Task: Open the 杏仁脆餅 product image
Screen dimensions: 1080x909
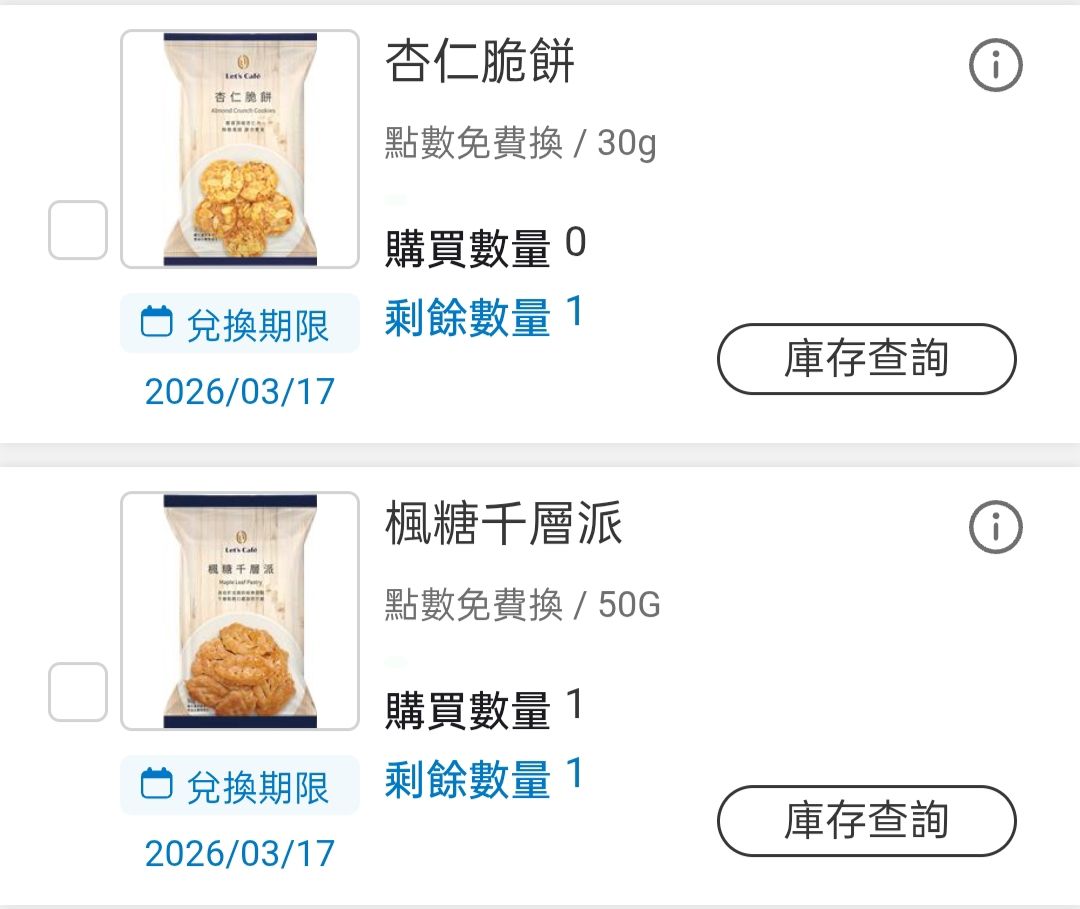Action: (x=240, y=150)
